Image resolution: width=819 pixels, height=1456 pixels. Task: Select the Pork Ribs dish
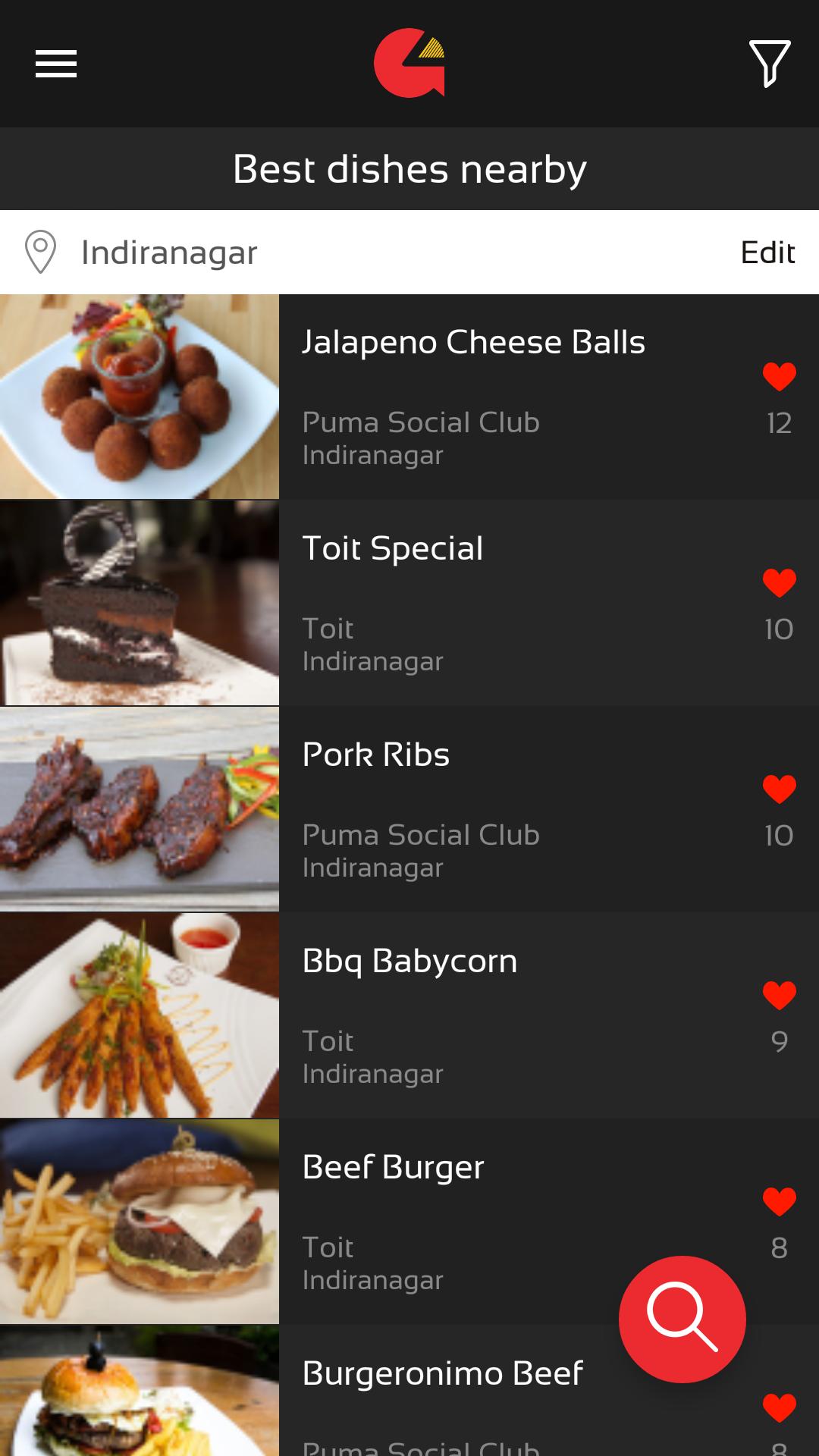point(376,755)
